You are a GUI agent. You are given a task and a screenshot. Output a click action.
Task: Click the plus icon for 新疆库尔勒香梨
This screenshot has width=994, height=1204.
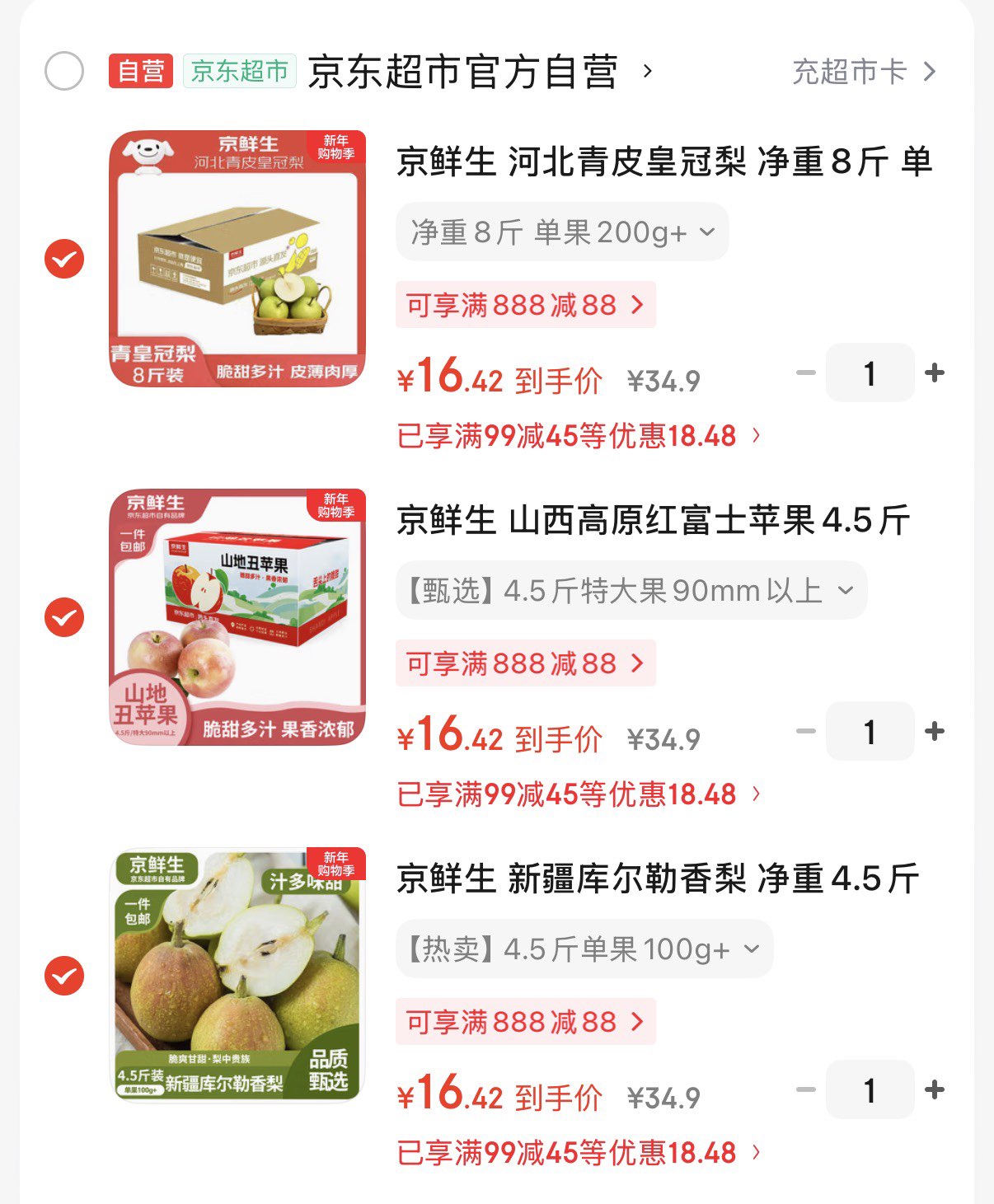pyautogui.click(x=935, y=1089)
